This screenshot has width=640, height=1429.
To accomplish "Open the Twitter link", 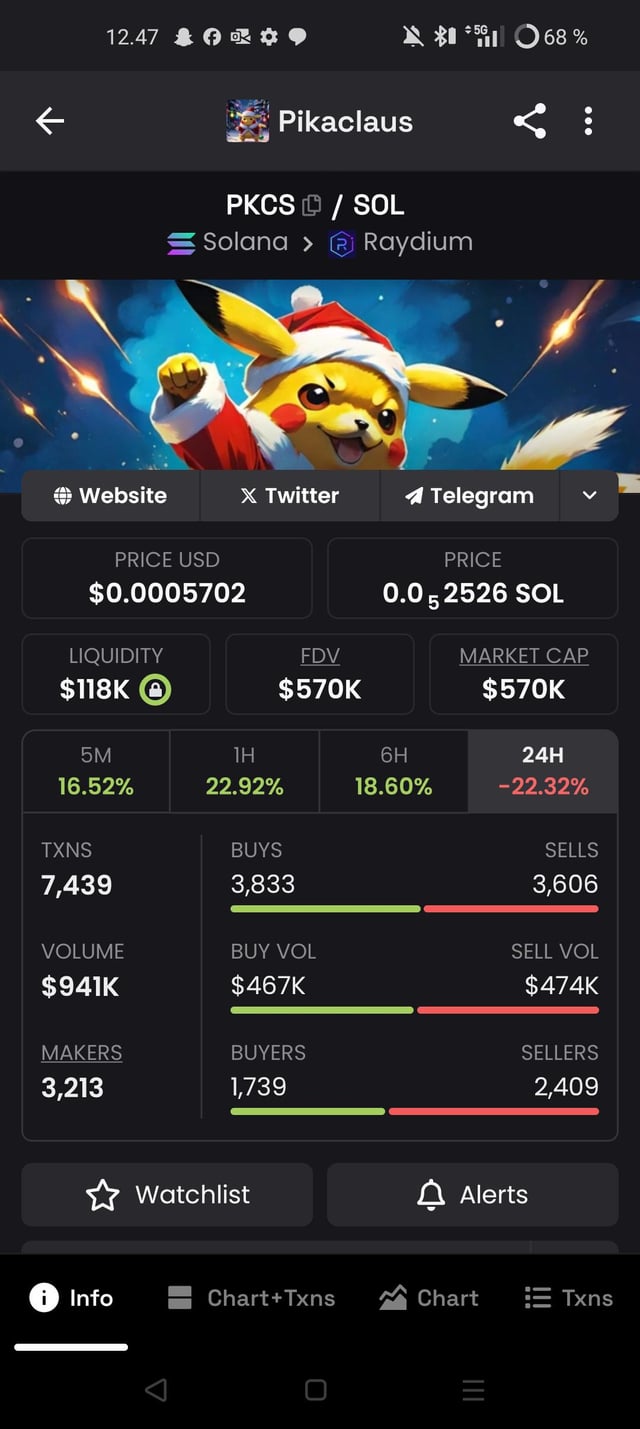I will 290,496.
